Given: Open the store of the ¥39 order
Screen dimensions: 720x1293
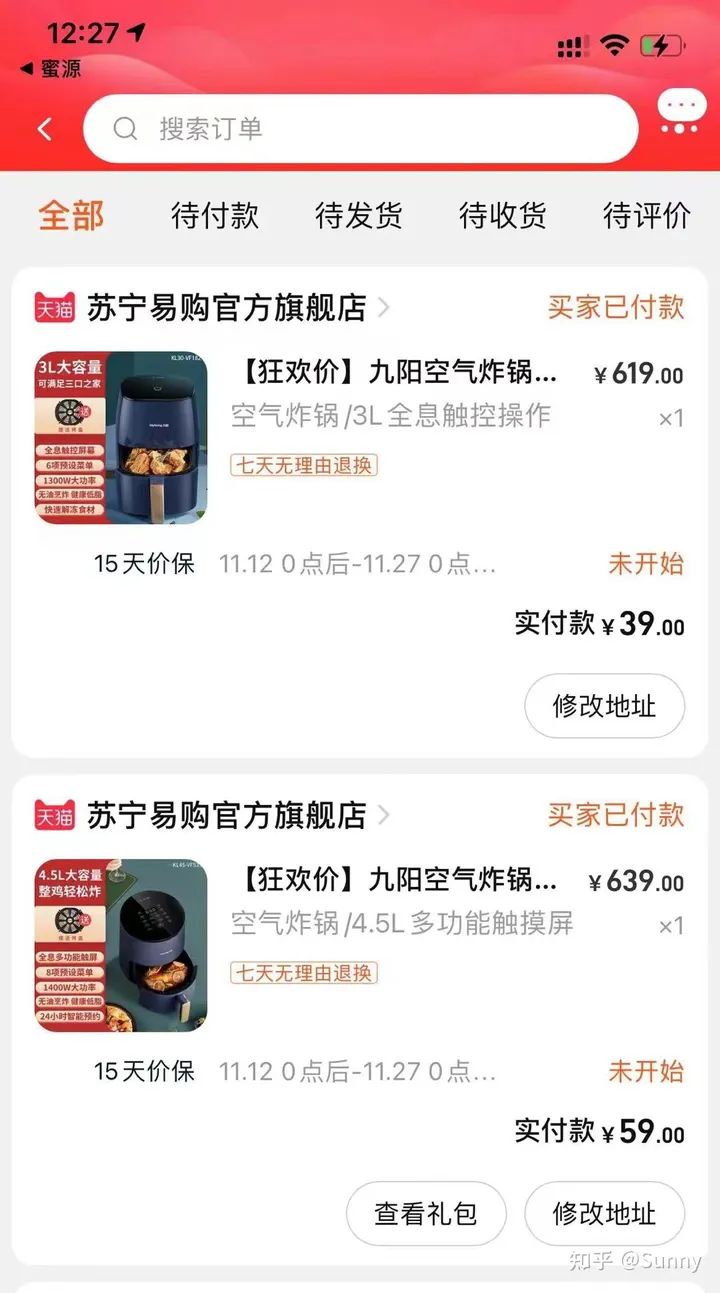Looking at the screenshot, I should click(226, 308).
